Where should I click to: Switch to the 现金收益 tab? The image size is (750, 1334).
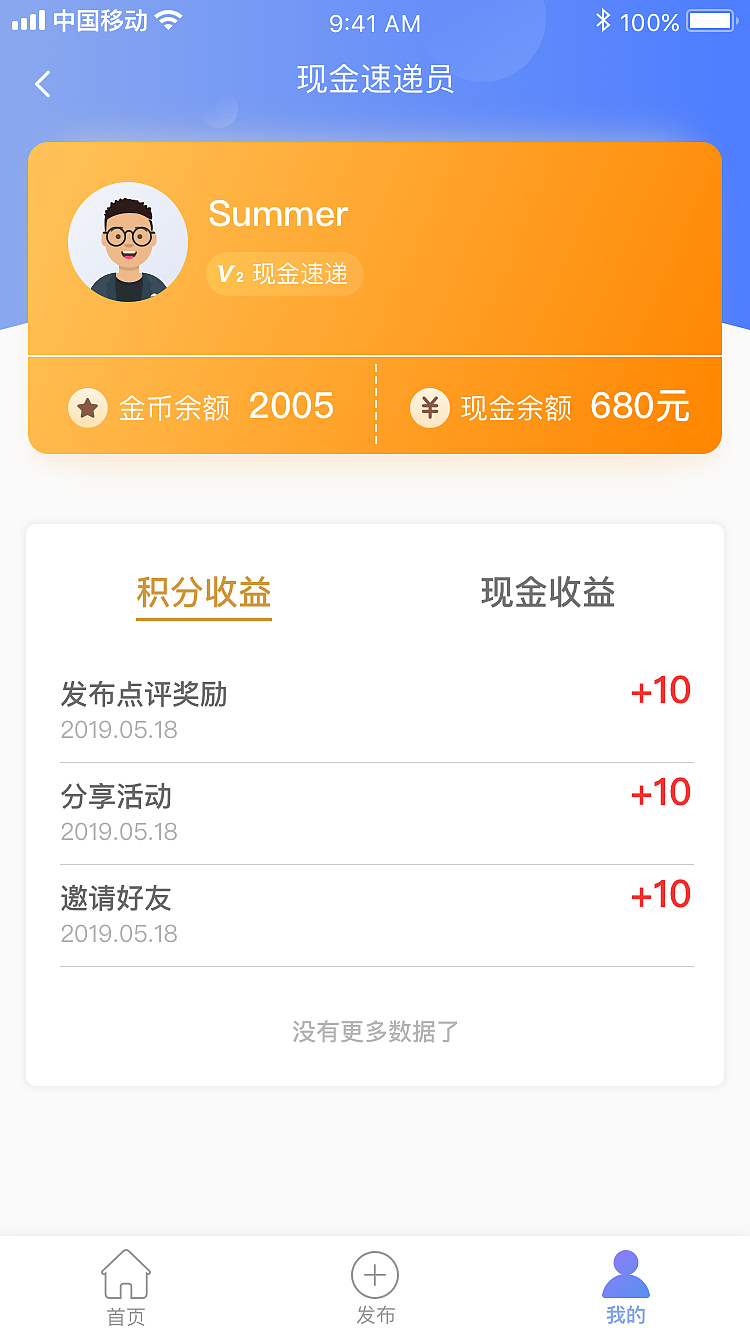pos(545,593)
